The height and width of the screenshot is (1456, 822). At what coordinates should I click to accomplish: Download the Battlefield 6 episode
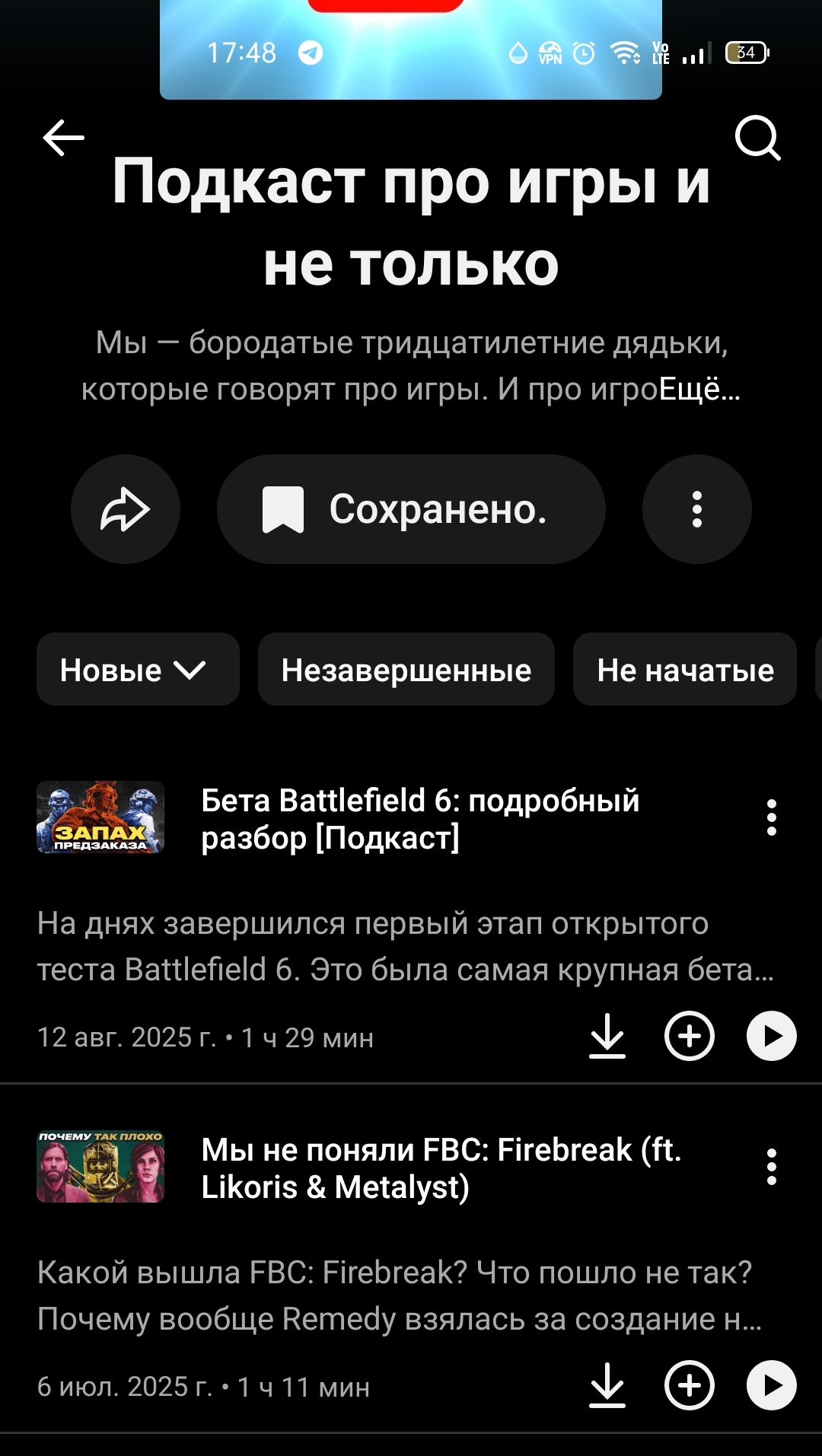[x=607, y=1036]
